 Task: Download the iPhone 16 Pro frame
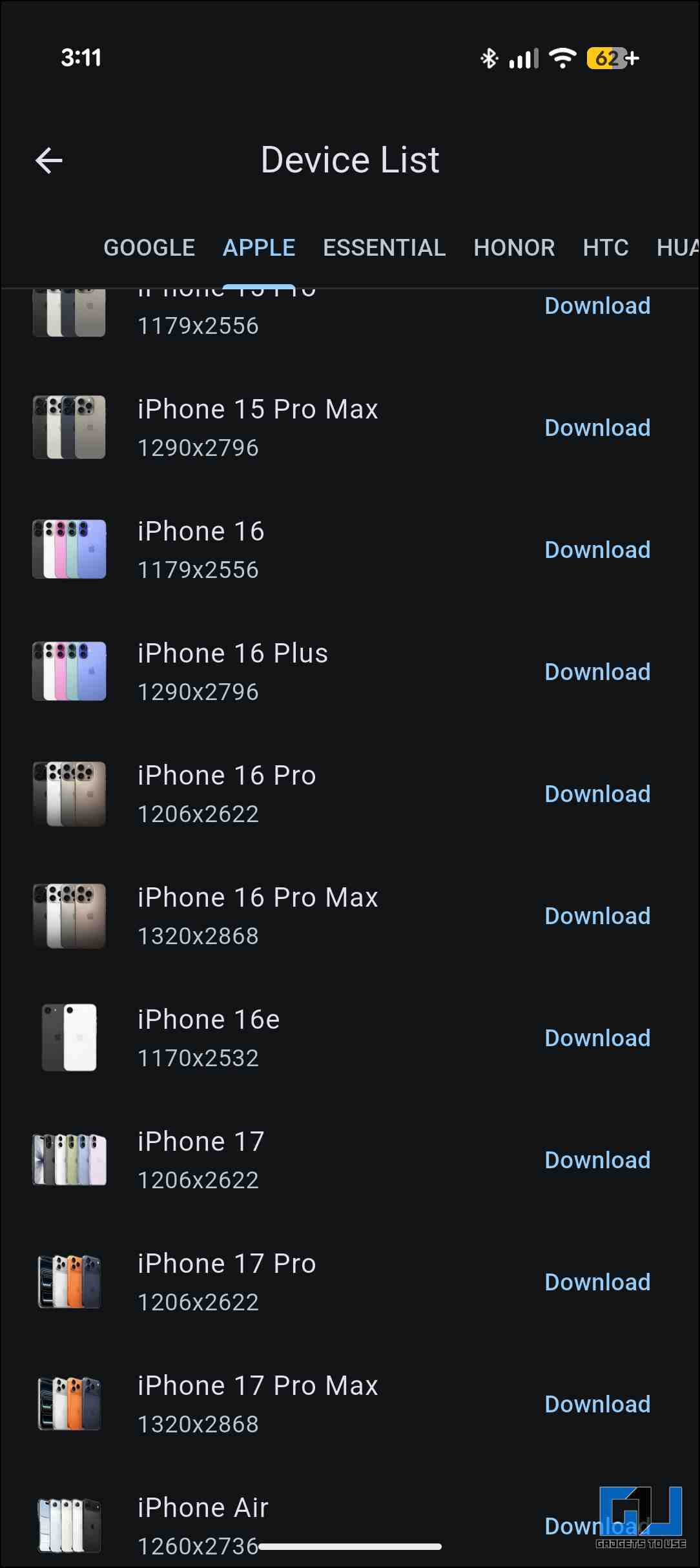click(x=597, y=794)
